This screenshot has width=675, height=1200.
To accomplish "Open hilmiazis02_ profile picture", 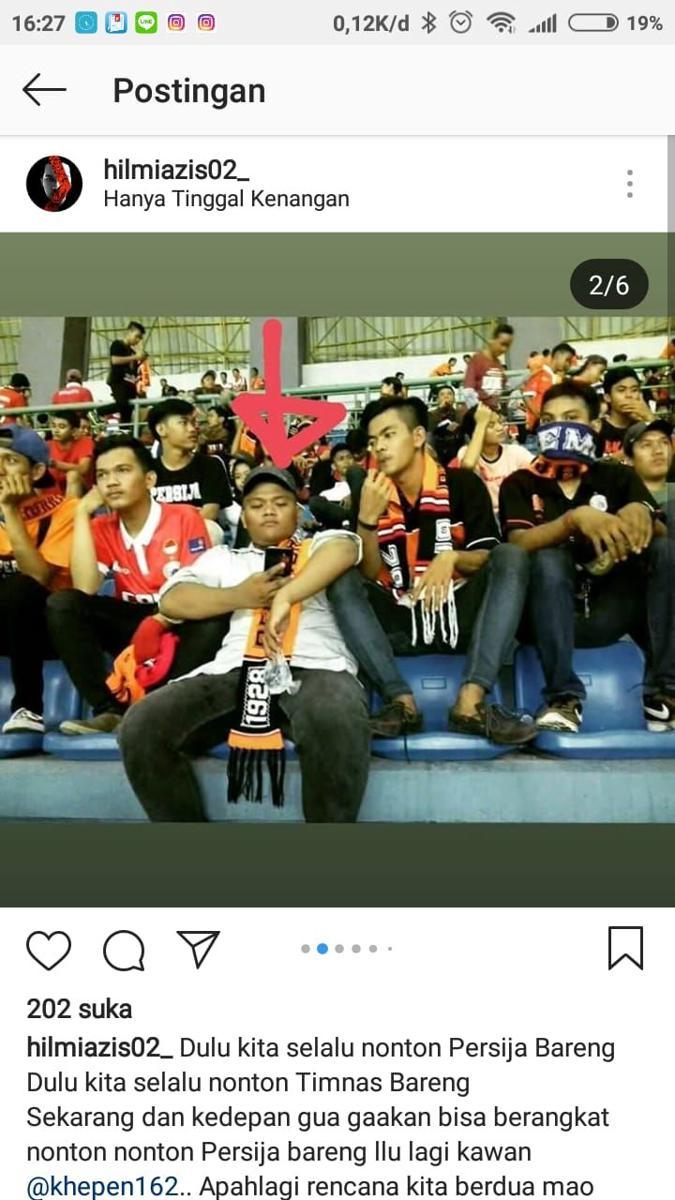I will click(x=54, y=184).
